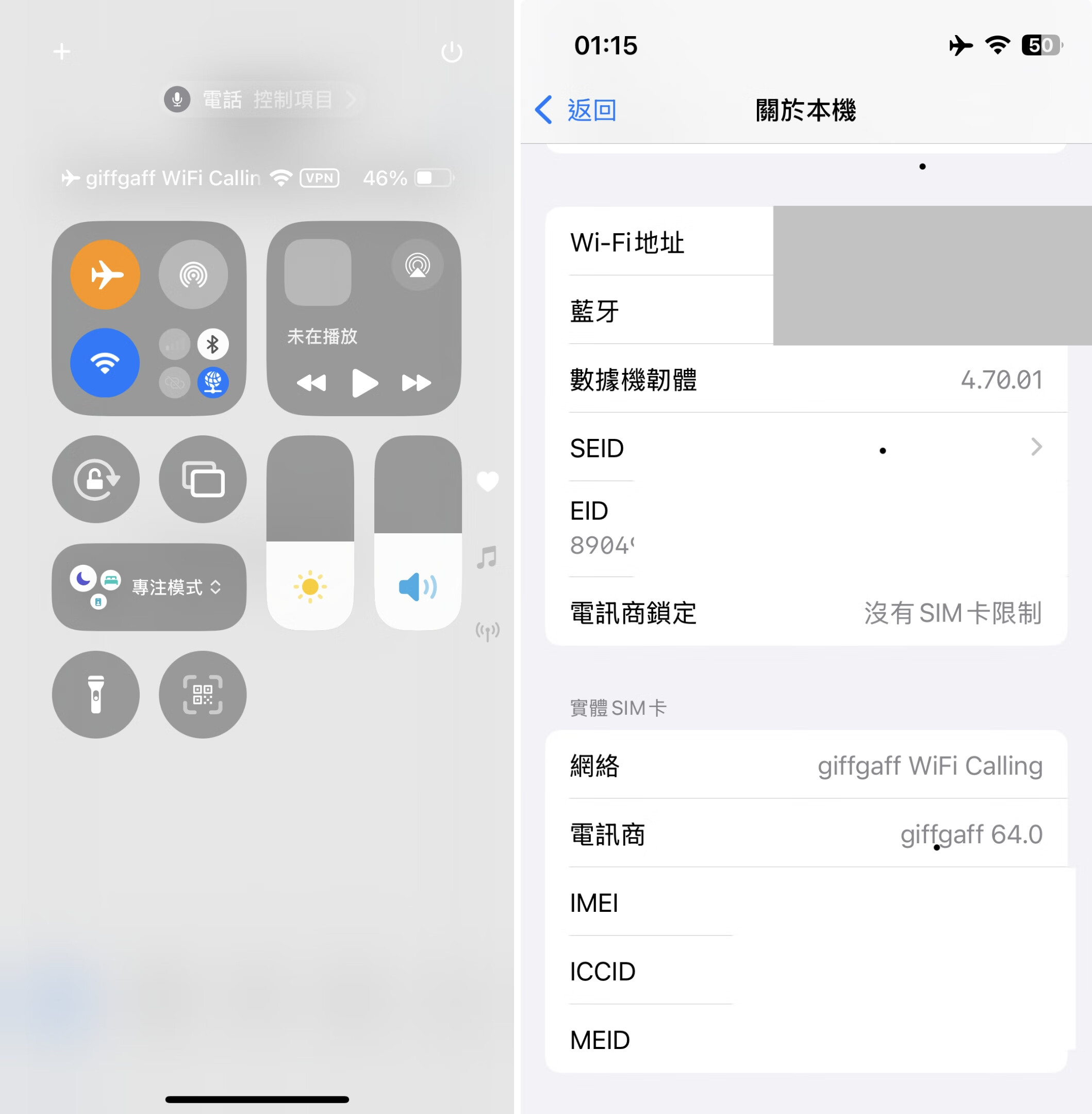This screenshot has width=1092, height=1114.
Task: Open the 電訊商鎖定 row
Action: pyautogui.click(x=805, y=613)
